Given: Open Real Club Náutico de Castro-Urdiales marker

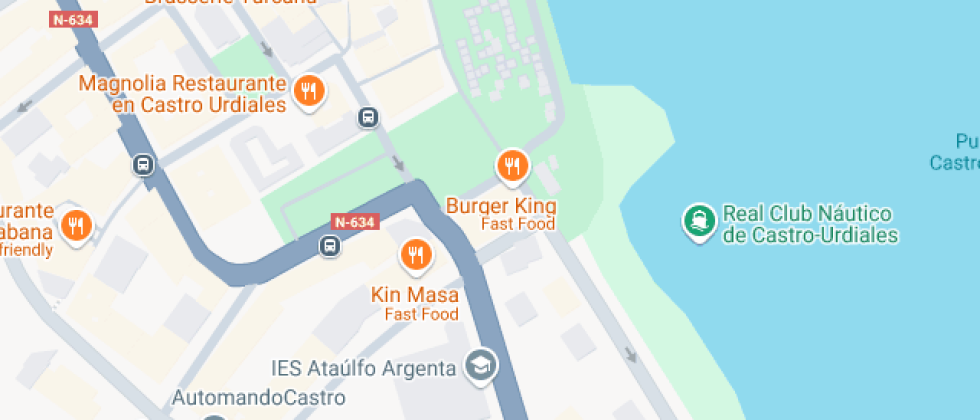Looking at the screenshot, I should point(698,221).
